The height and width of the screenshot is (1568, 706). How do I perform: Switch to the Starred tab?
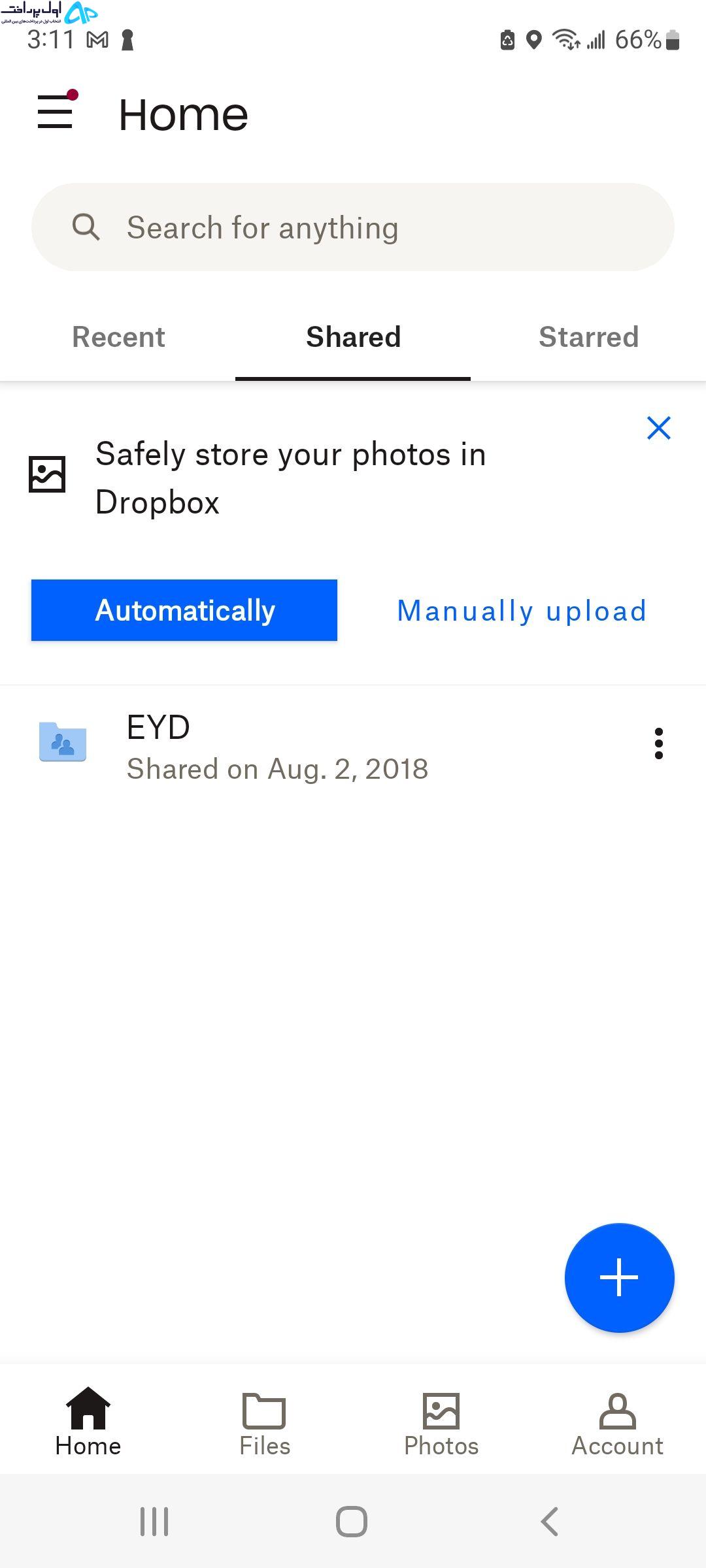(x=588, y=337)
